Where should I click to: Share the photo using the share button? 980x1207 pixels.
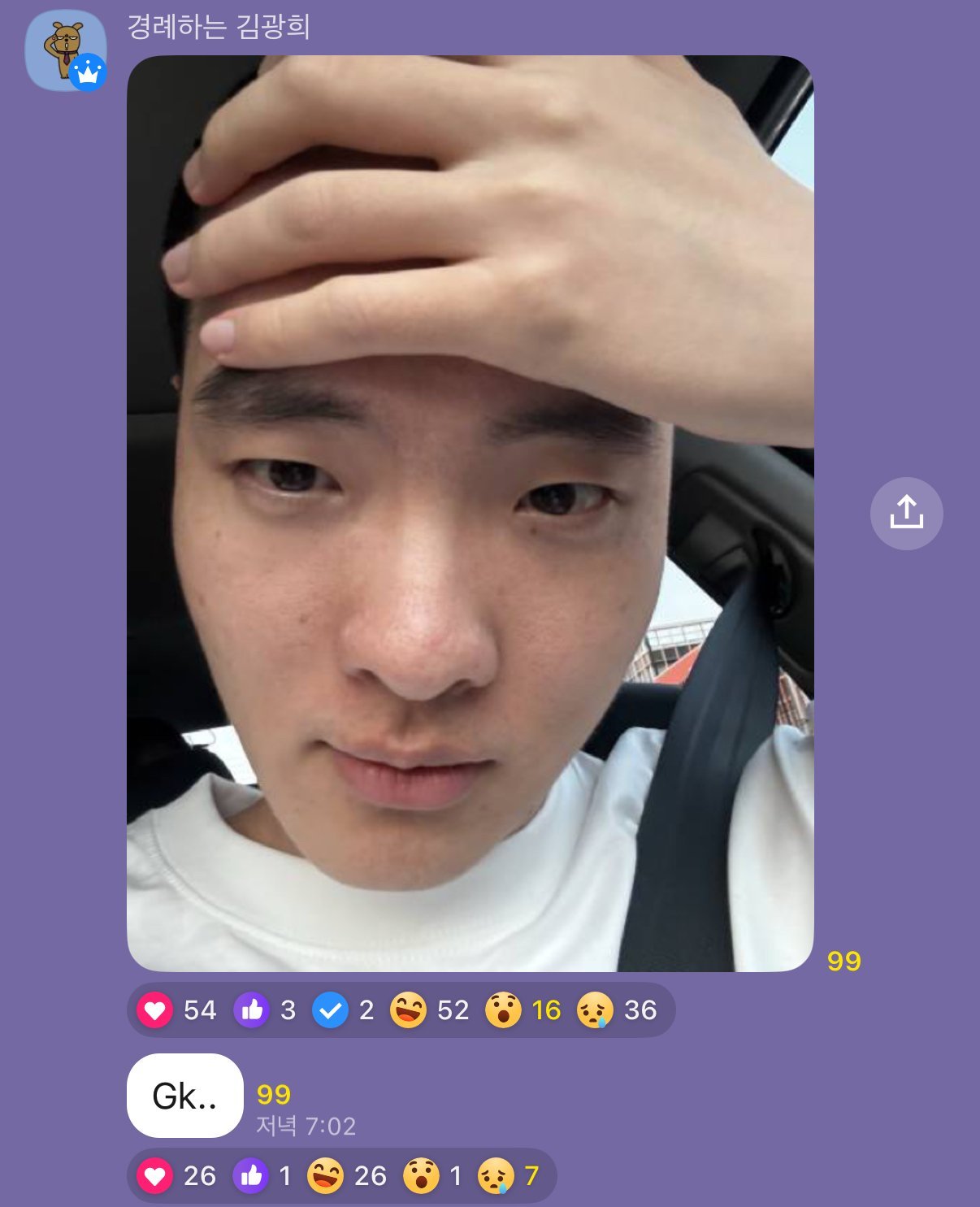pyautogui.click(x=906, y=513)
